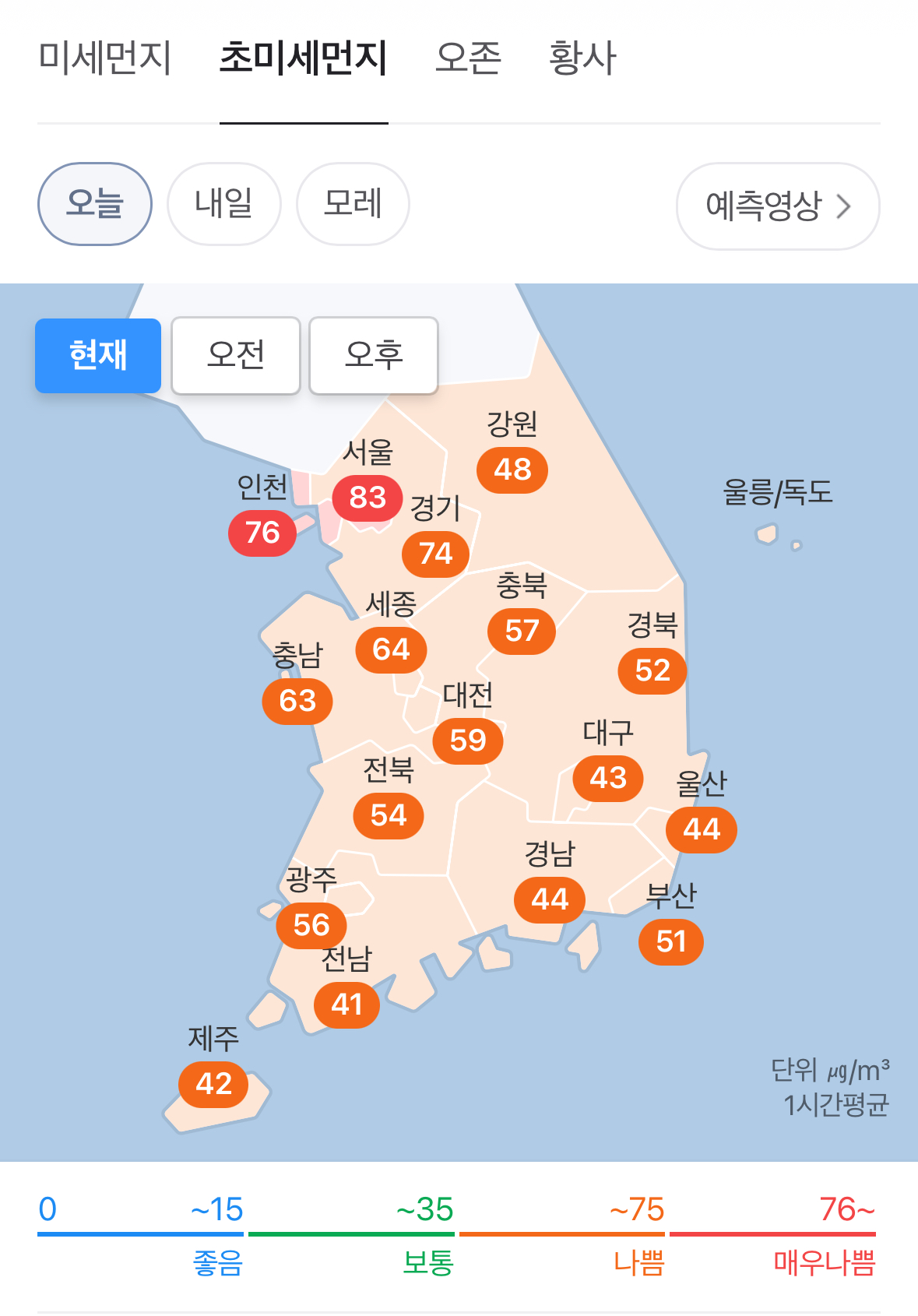Switch to the 오존 tab
The width and height of the screenshot is (918, 1316).
coord(468,58)
